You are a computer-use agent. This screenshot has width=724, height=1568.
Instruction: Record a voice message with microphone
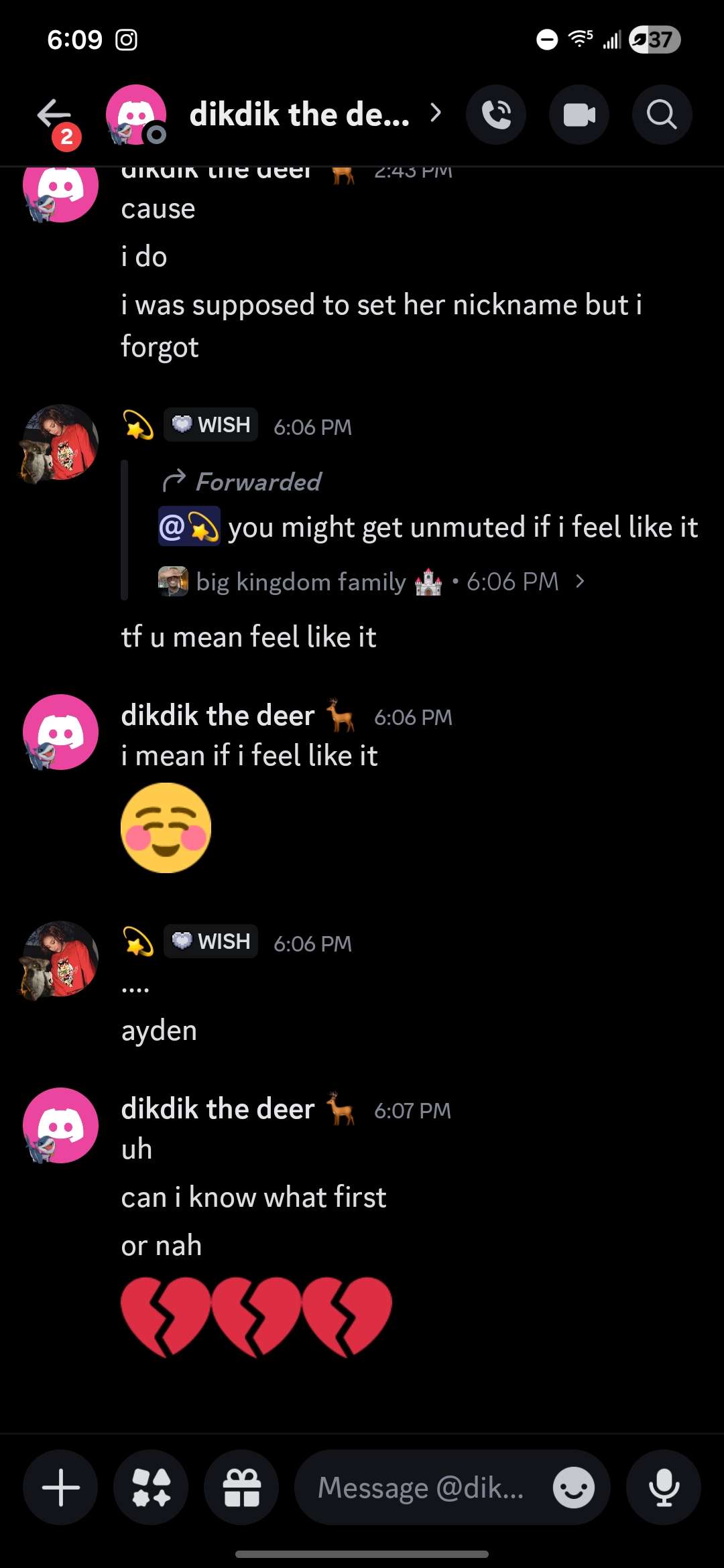pos(664,1488)
